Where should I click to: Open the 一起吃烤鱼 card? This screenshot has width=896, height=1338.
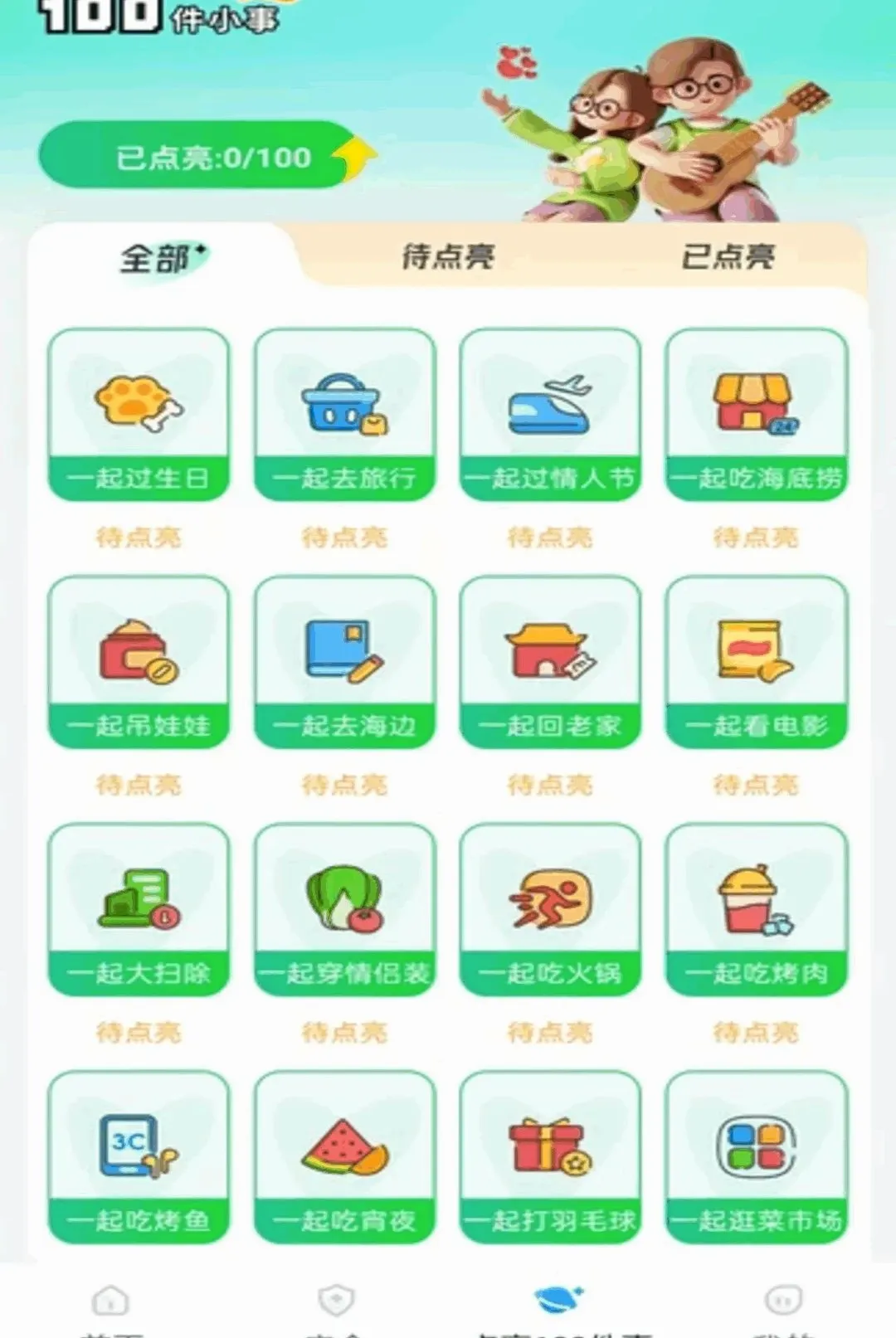[x=139, y=1157]
